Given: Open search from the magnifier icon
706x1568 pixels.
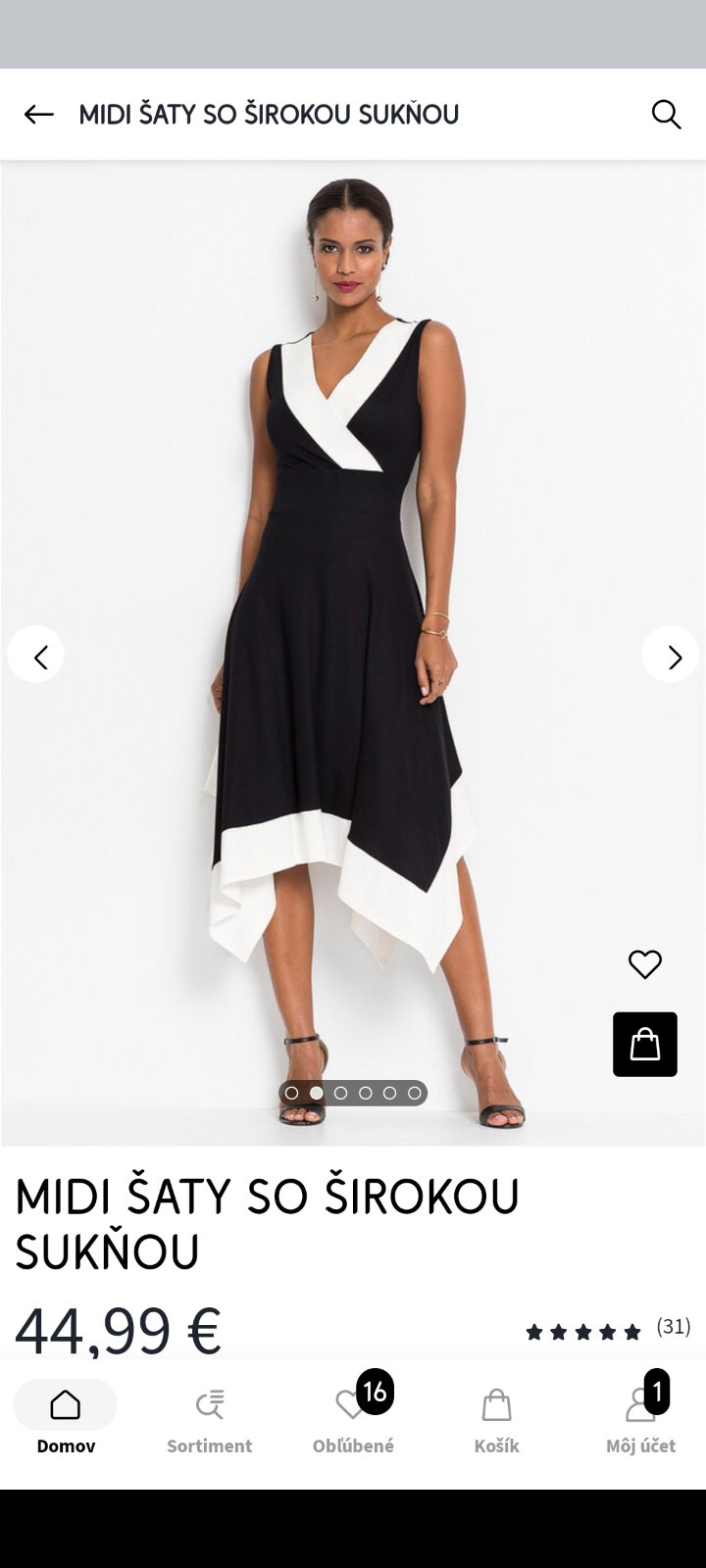Looking at the screenshot, I should [x=666, y=115].
